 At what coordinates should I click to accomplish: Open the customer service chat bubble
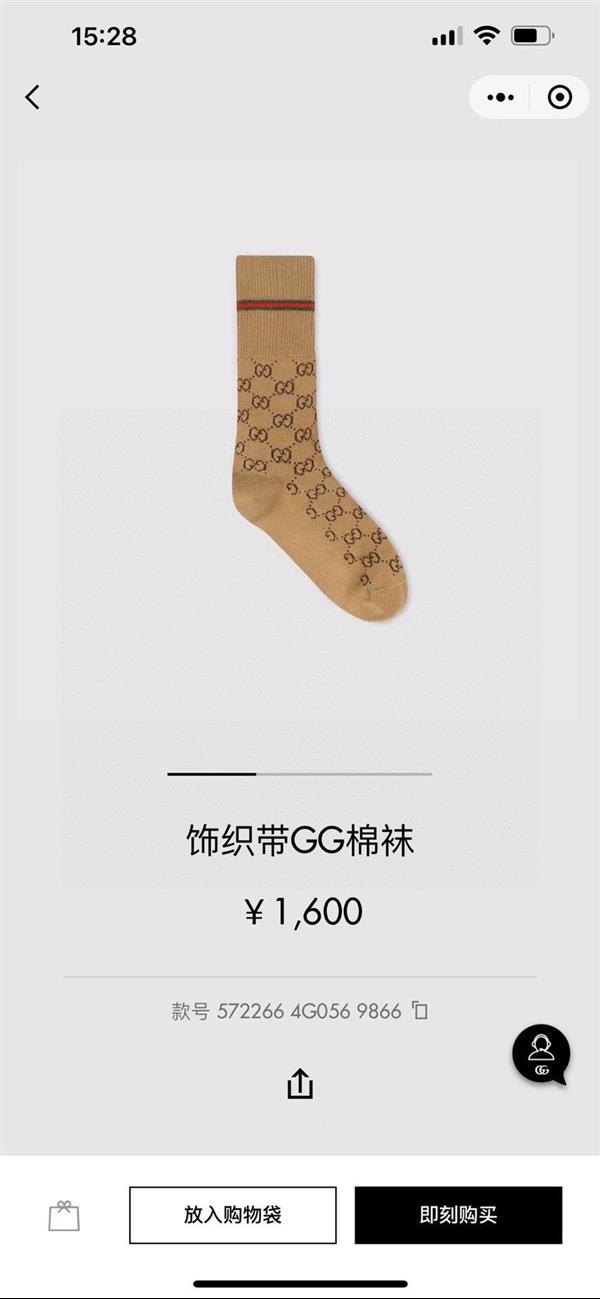pyautogui.click(x=541, y=1055)
